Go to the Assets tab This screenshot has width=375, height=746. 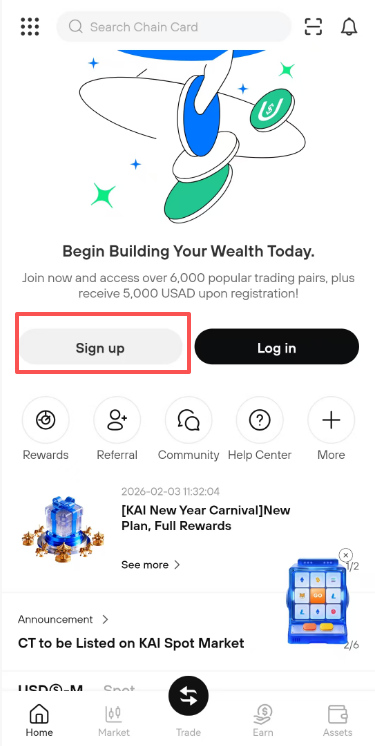click(338, 721)
